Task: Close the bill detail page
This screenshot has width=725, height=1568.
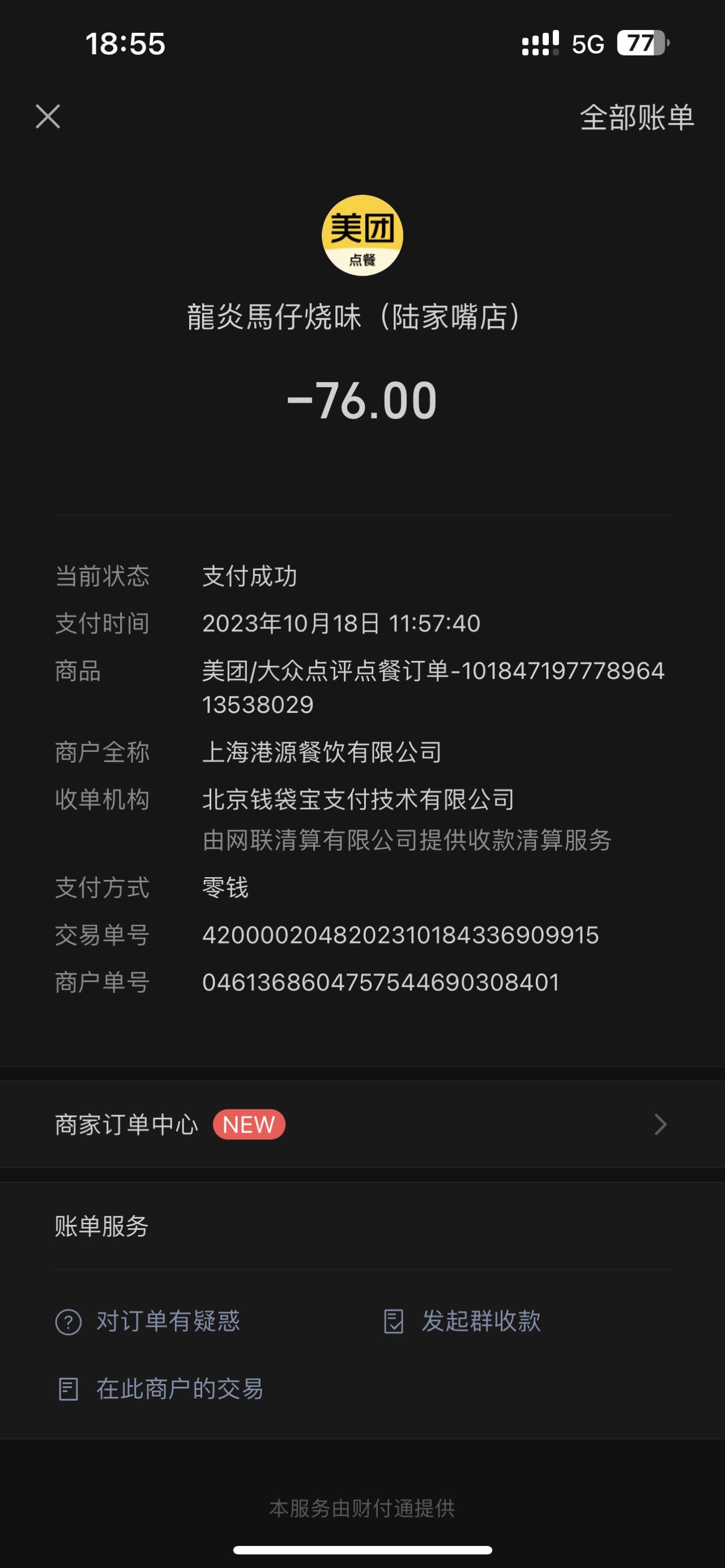Action: coord(48,116)
